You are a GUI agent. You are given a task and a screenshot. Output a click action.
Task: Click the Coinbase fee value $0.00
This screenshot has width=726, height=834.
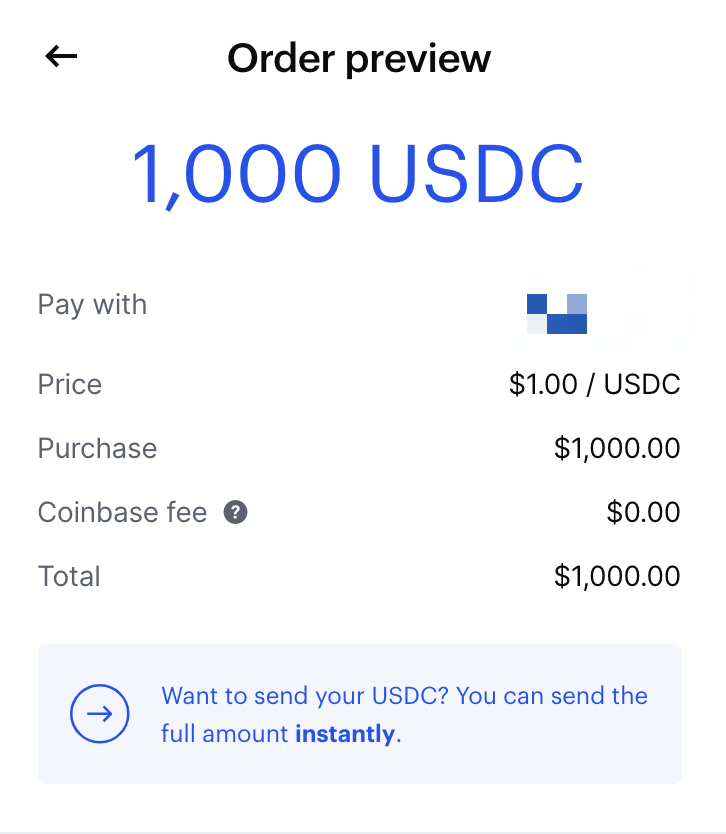(x=644, y=512)
